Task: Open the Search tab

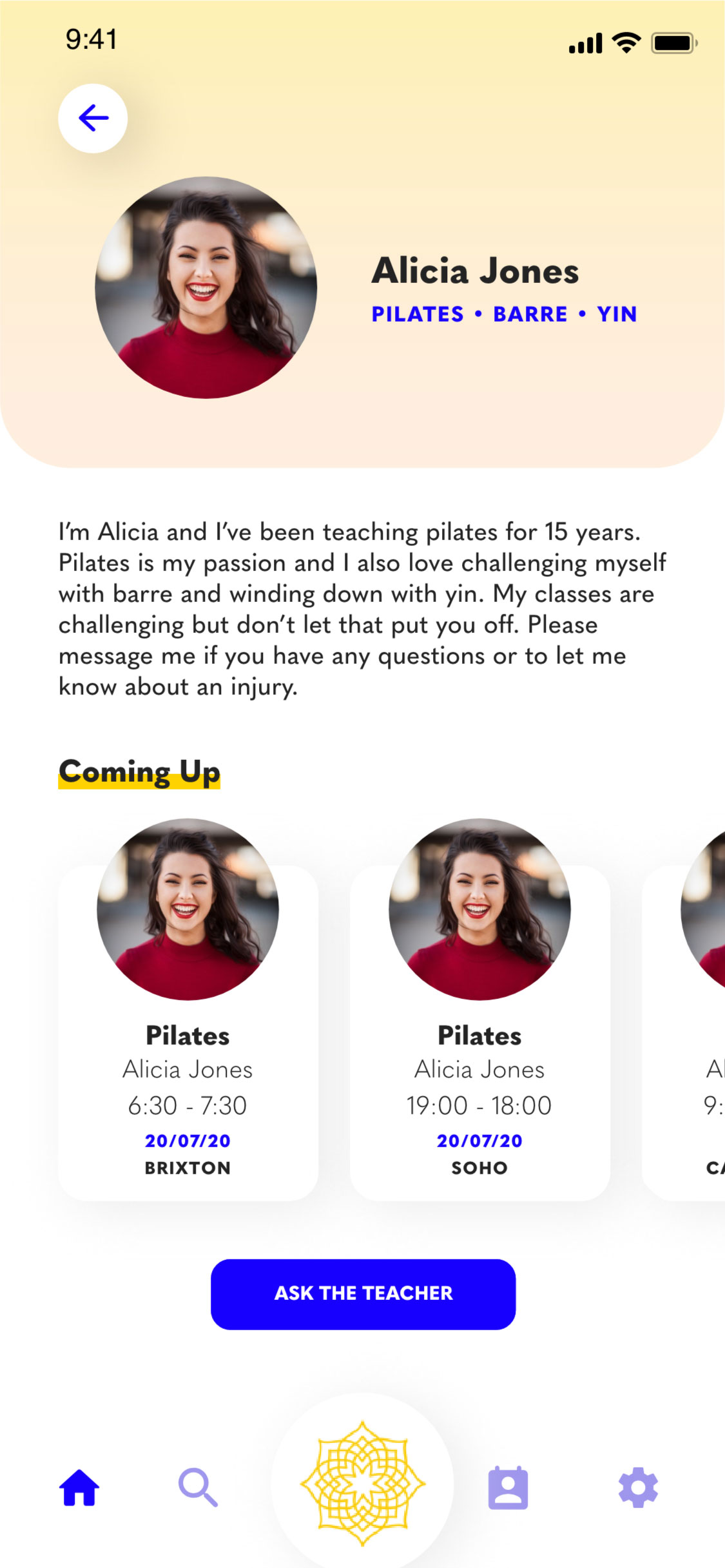Action: pos(197,1487)
